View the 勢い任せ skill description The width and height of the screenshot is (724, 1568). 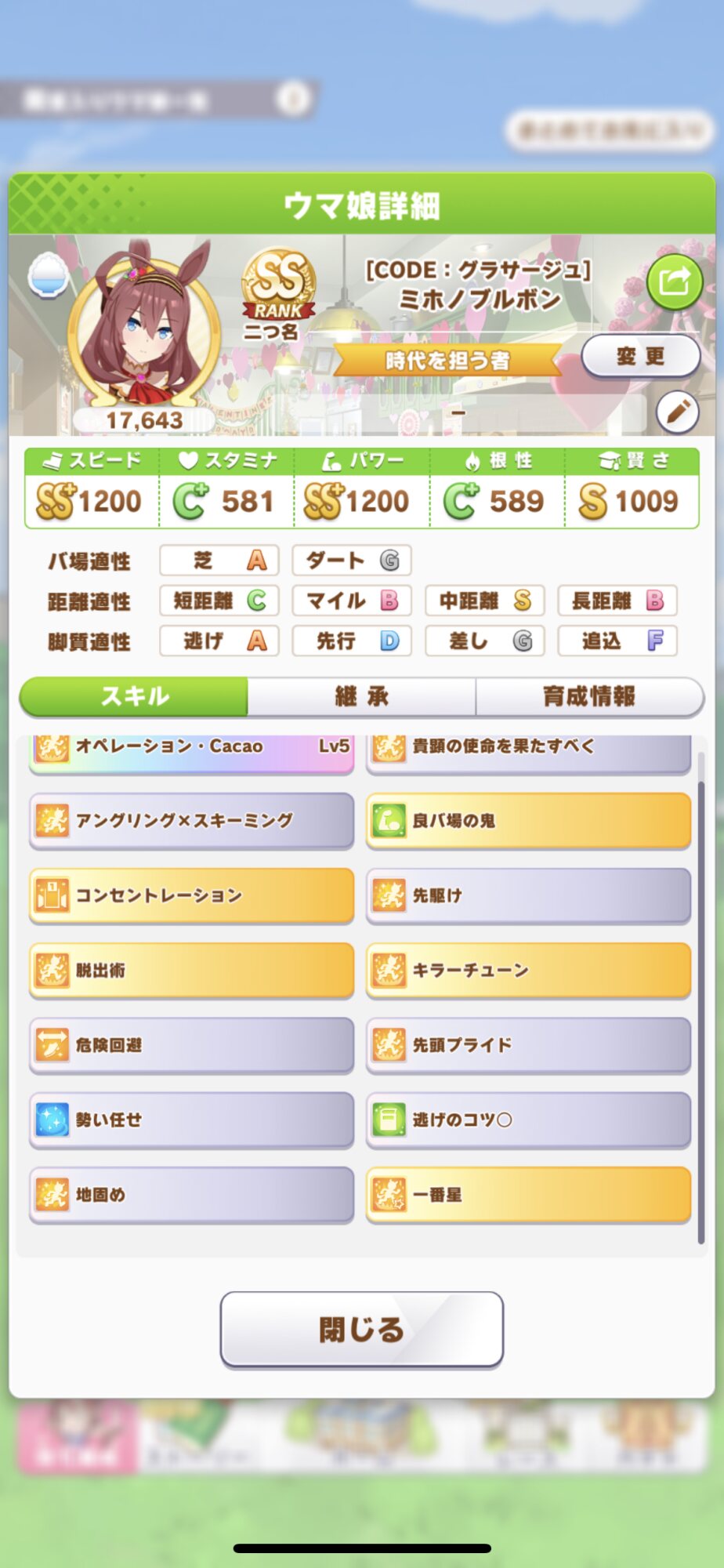pos(191,1120)
